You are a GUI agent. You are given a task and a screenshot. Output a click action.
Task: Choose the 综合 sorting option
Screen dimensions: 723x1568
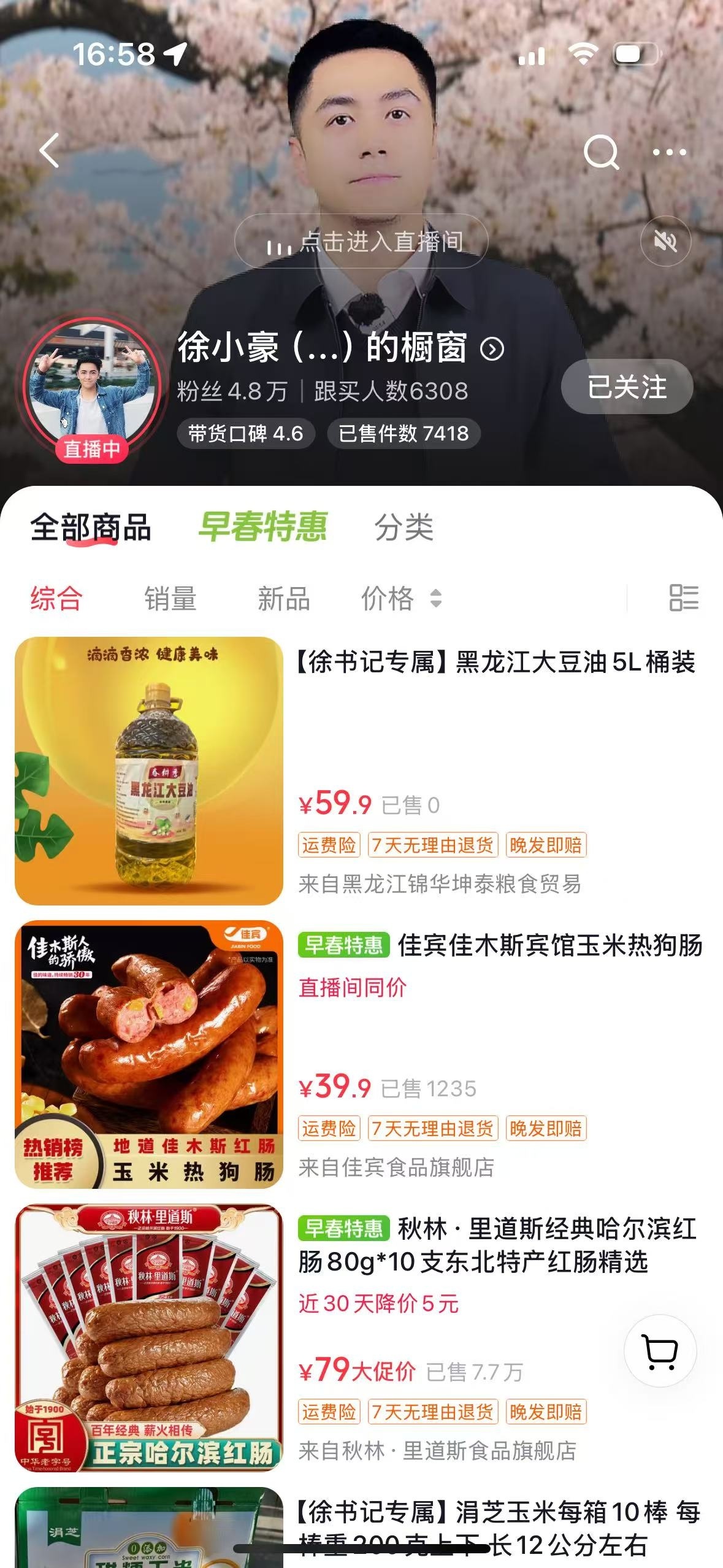56,598
